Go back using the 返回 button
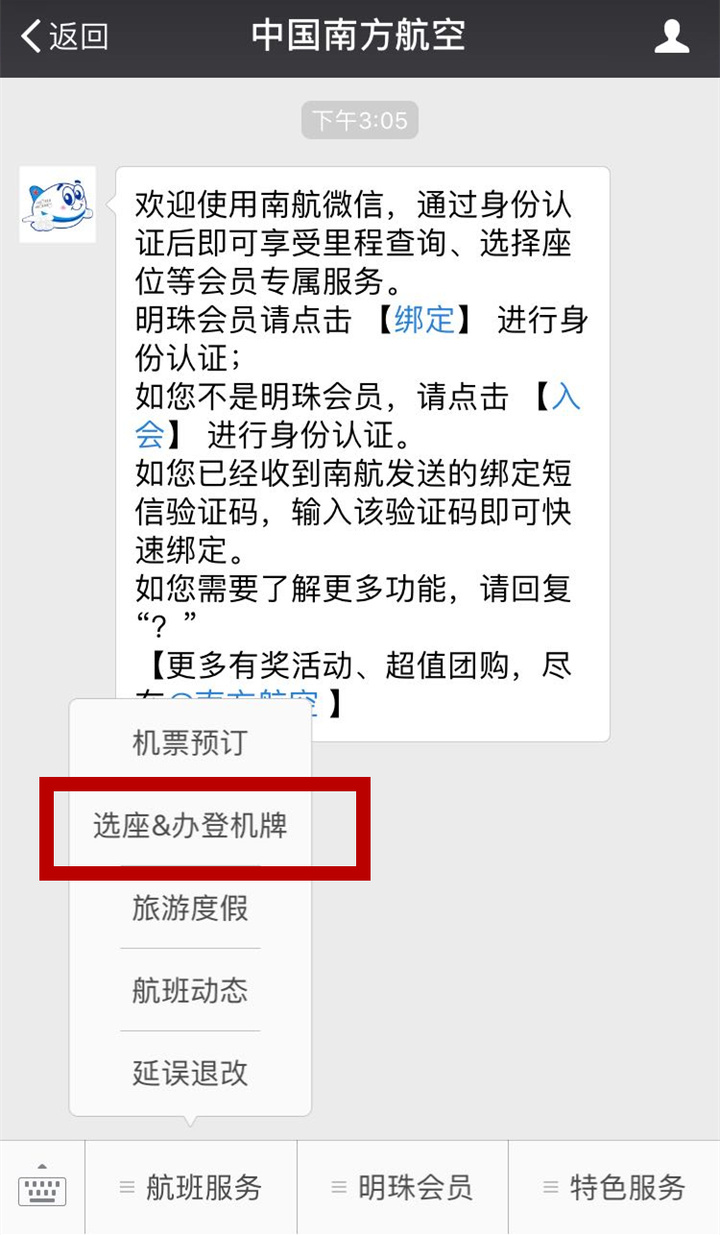This screenshot has height=1235, width=720. (65, 37)
